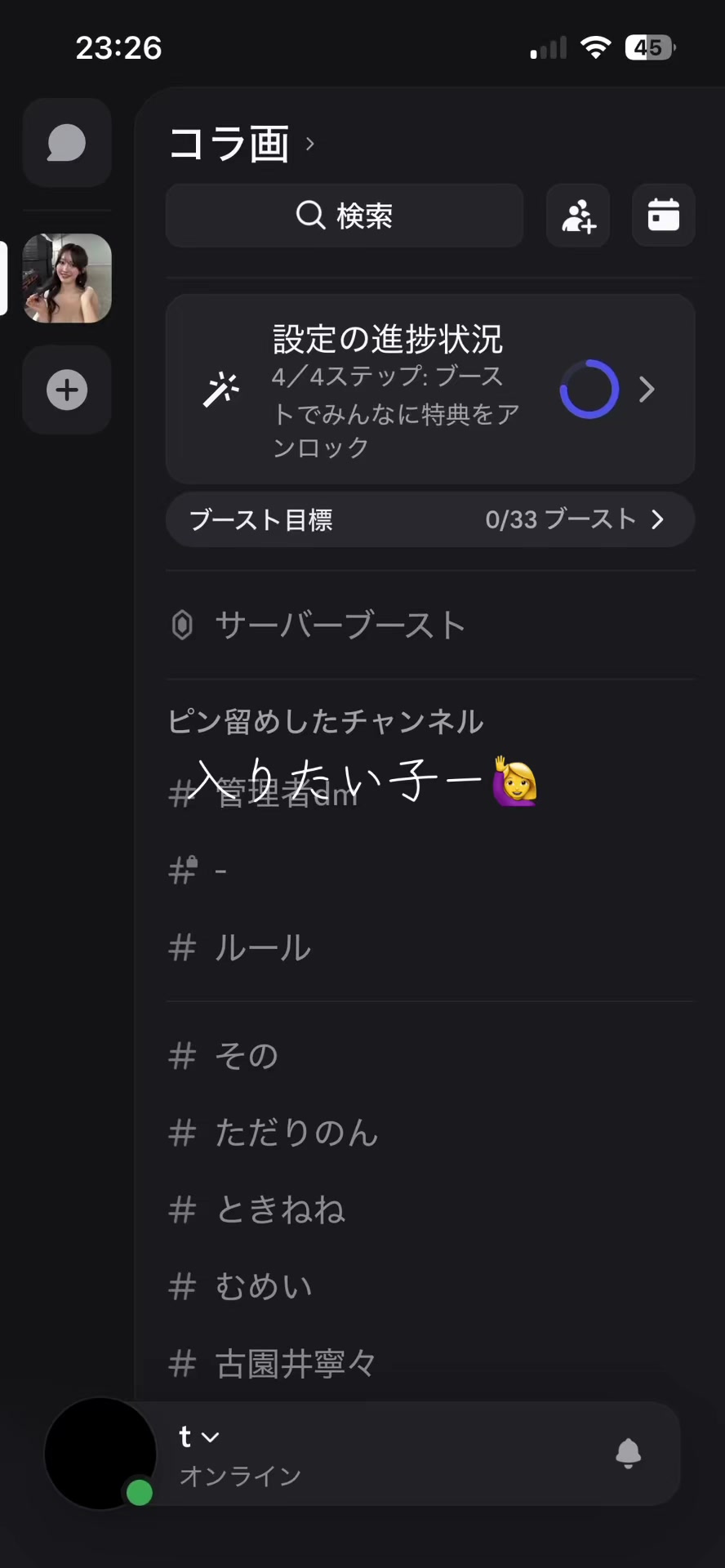Open the コラ画 server header menu
The image size is (725, 1568).
pos(242,144)
